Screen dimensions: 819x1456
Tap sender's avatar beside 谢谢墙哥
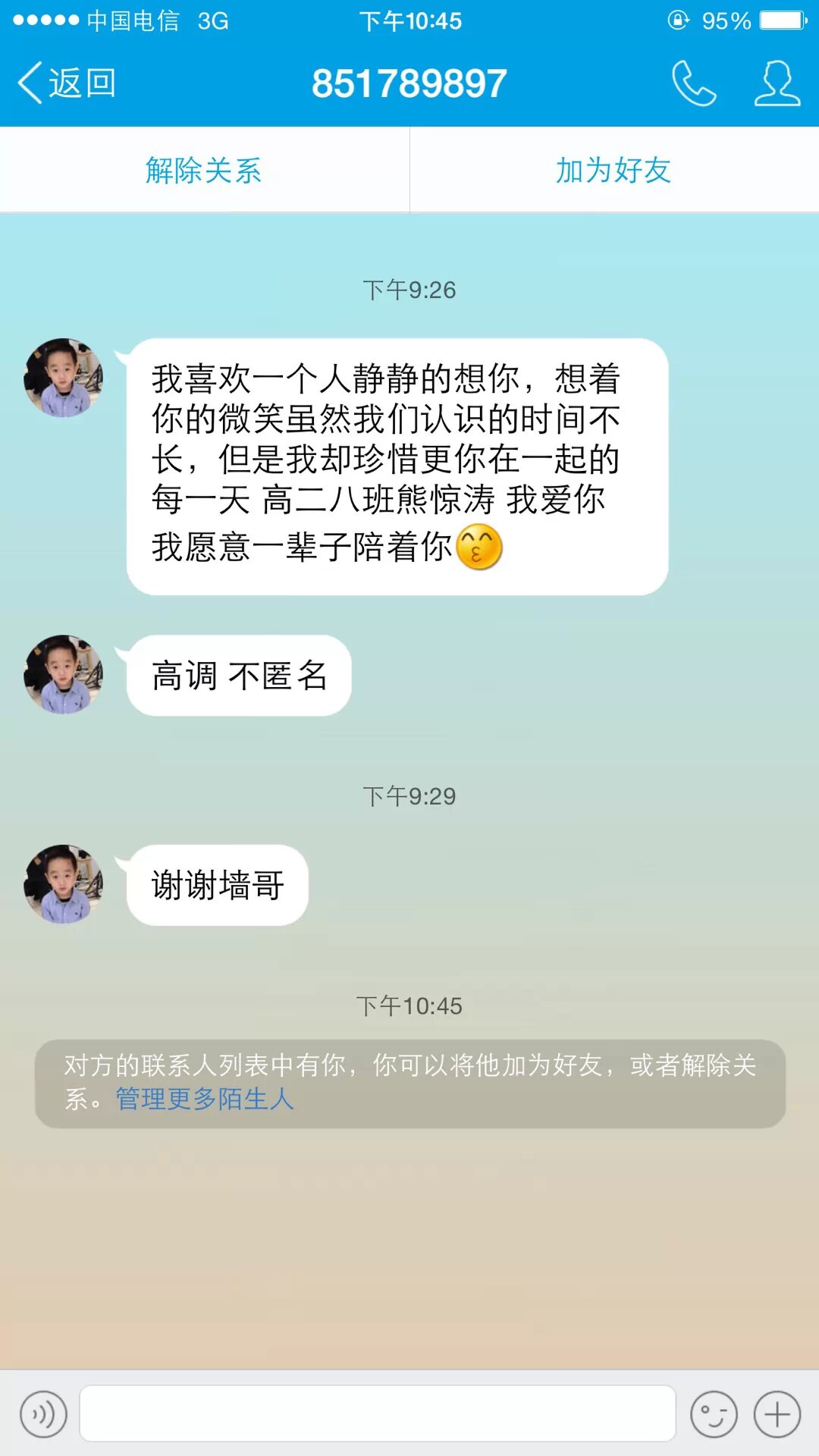coord(63,884)
